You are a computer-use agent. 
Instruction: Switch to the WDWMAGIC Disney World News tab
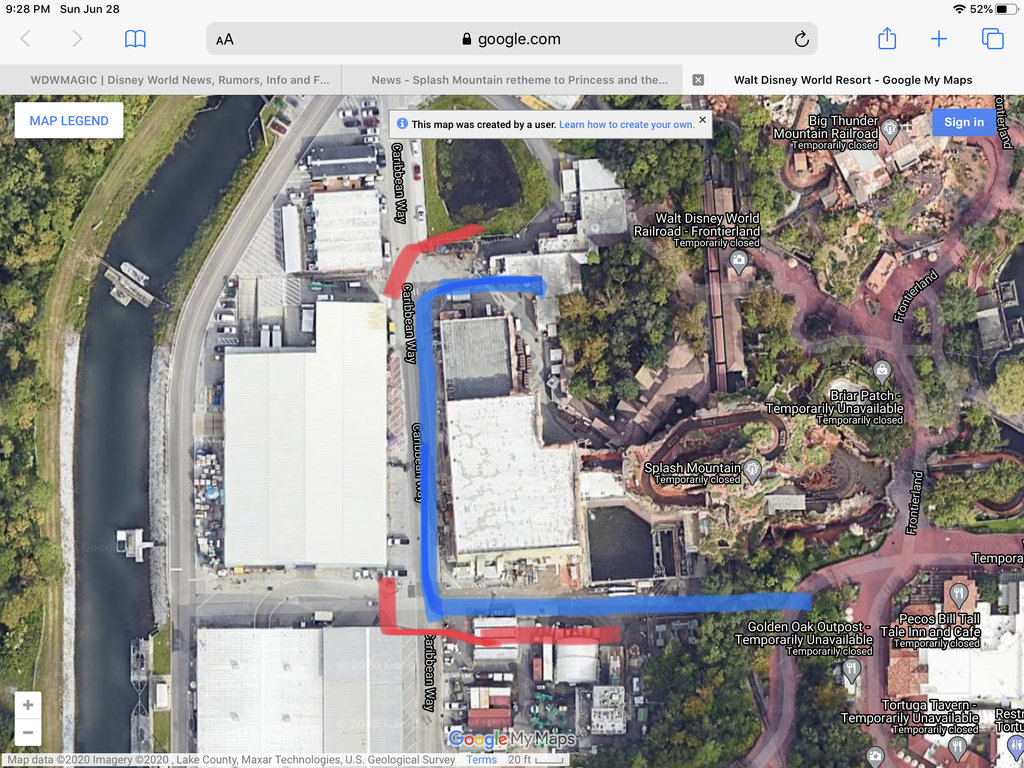pyautogui.click(x=180, y=80)
